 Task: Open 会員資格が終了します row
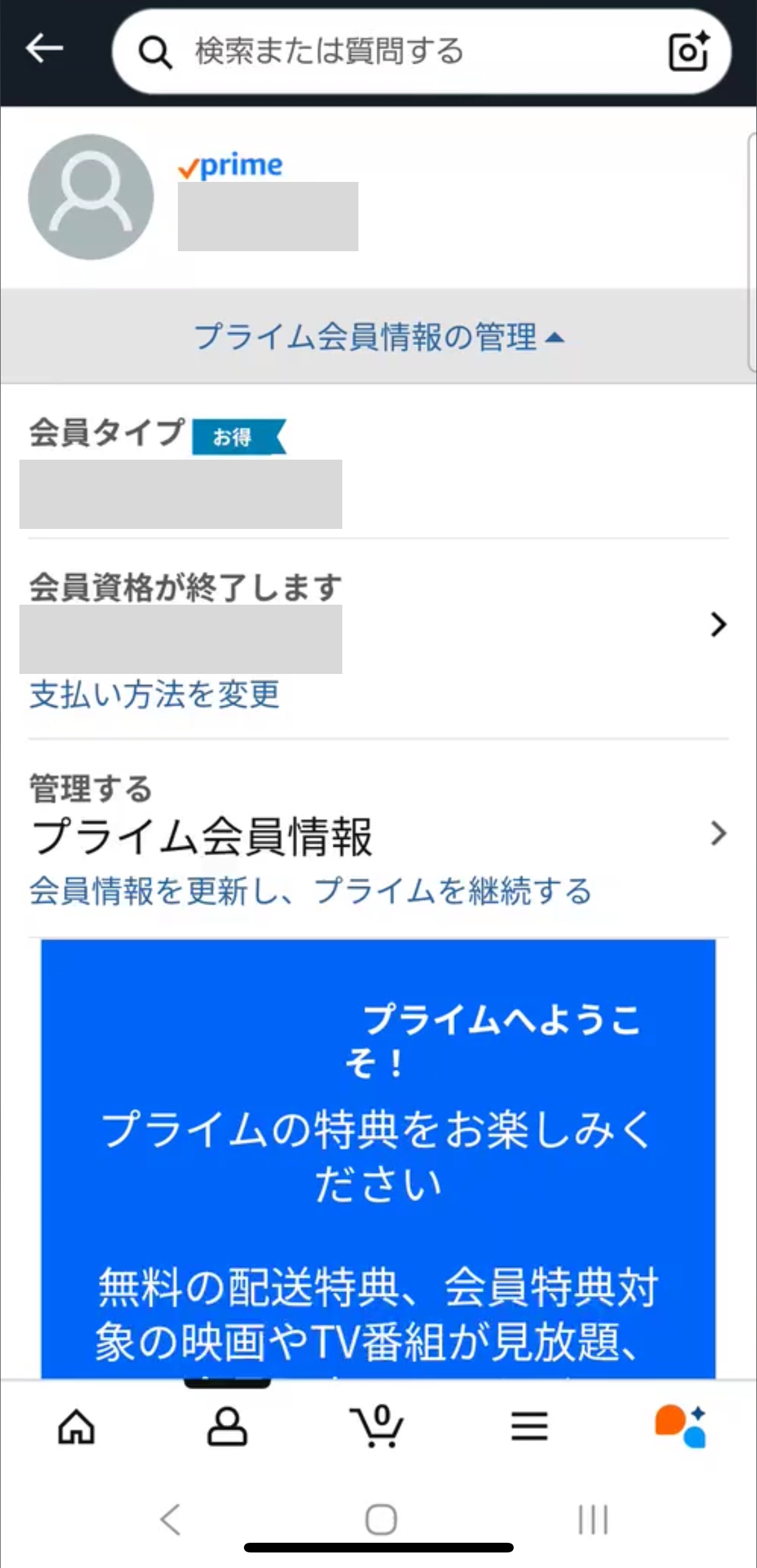click(717, 624)
